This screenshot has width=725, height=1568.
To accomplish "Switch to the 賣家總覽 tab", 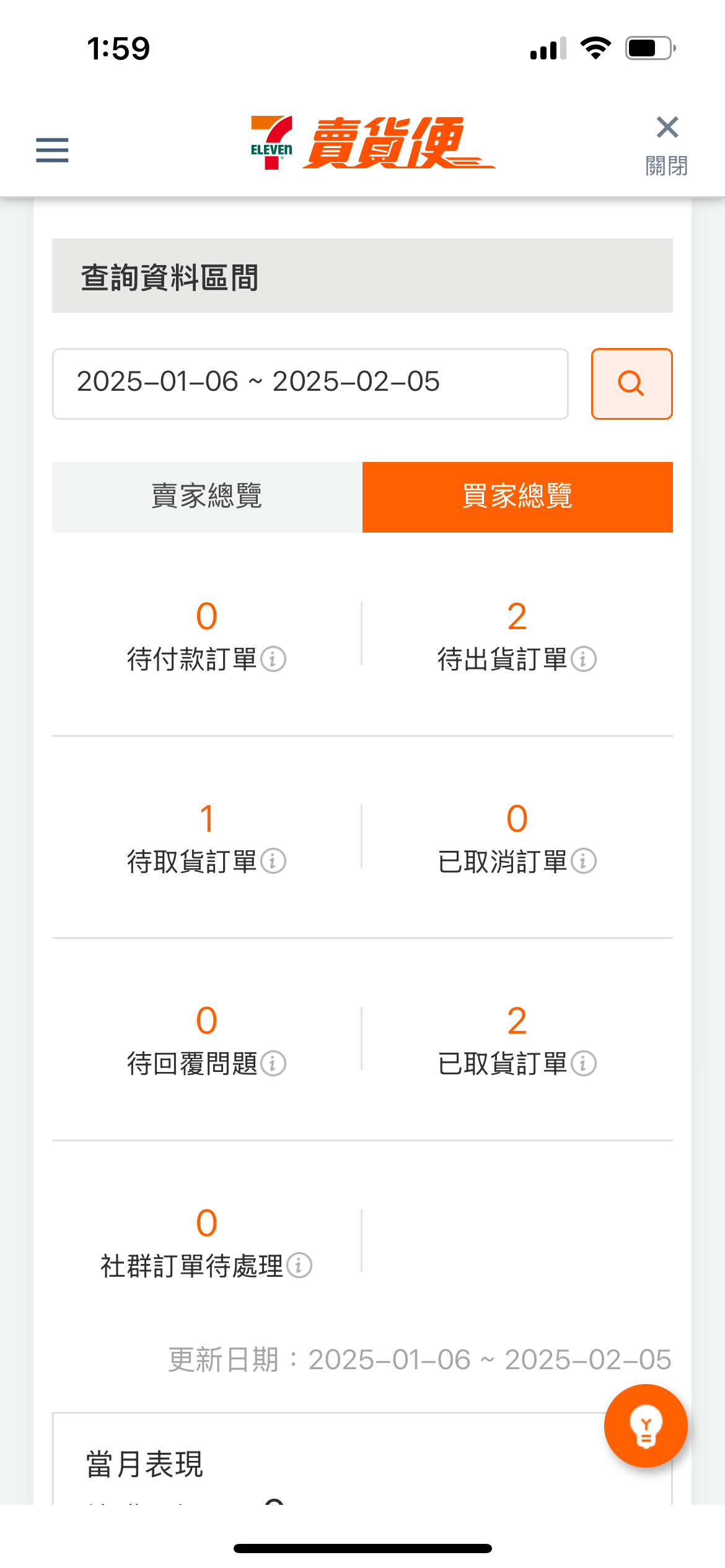I will [207, 497].
